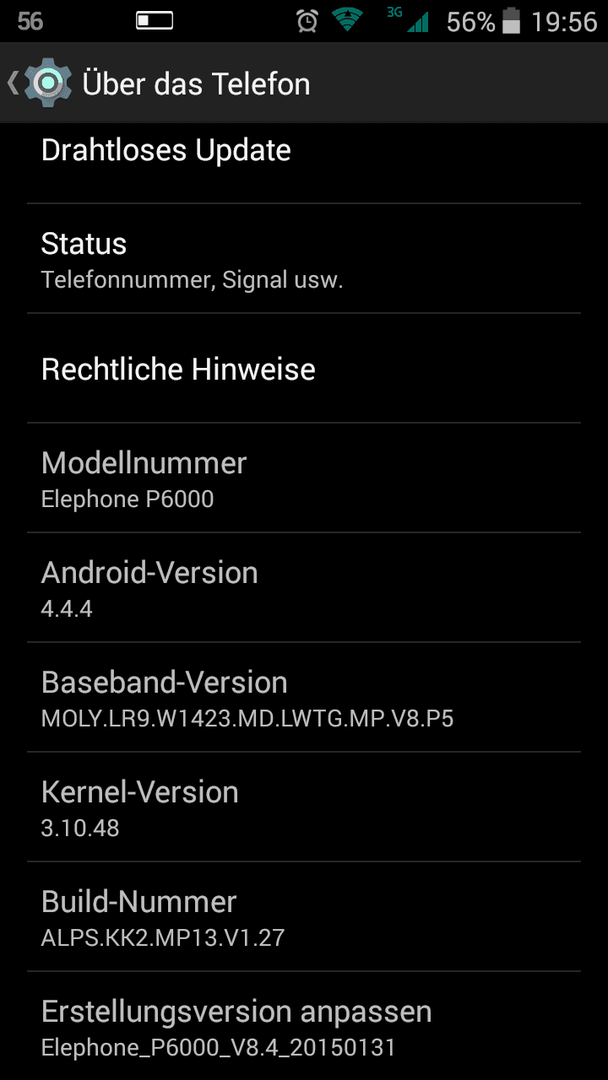
Task: Tap the Android-Version row
Action: coord(303,588)
